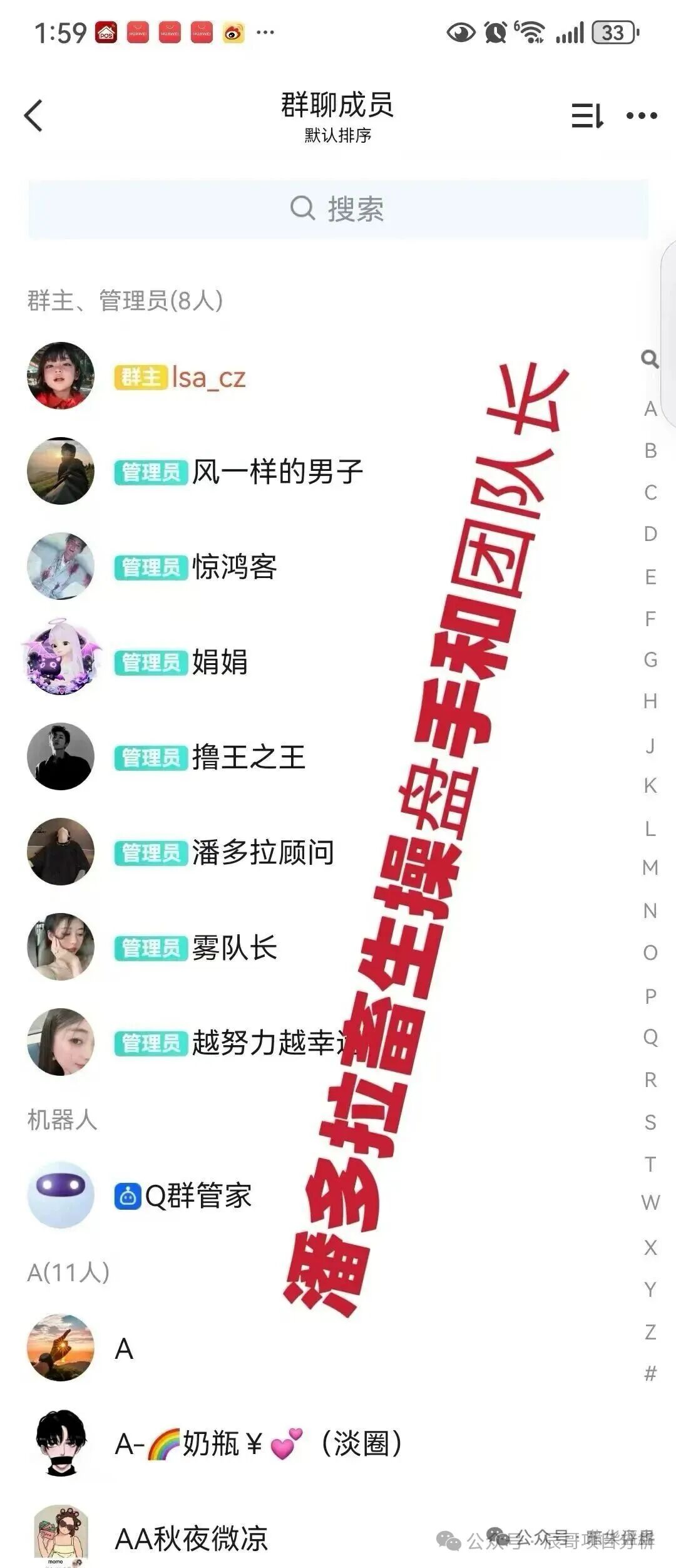Open 撸王之王 member row

click(x=248, y=758)
